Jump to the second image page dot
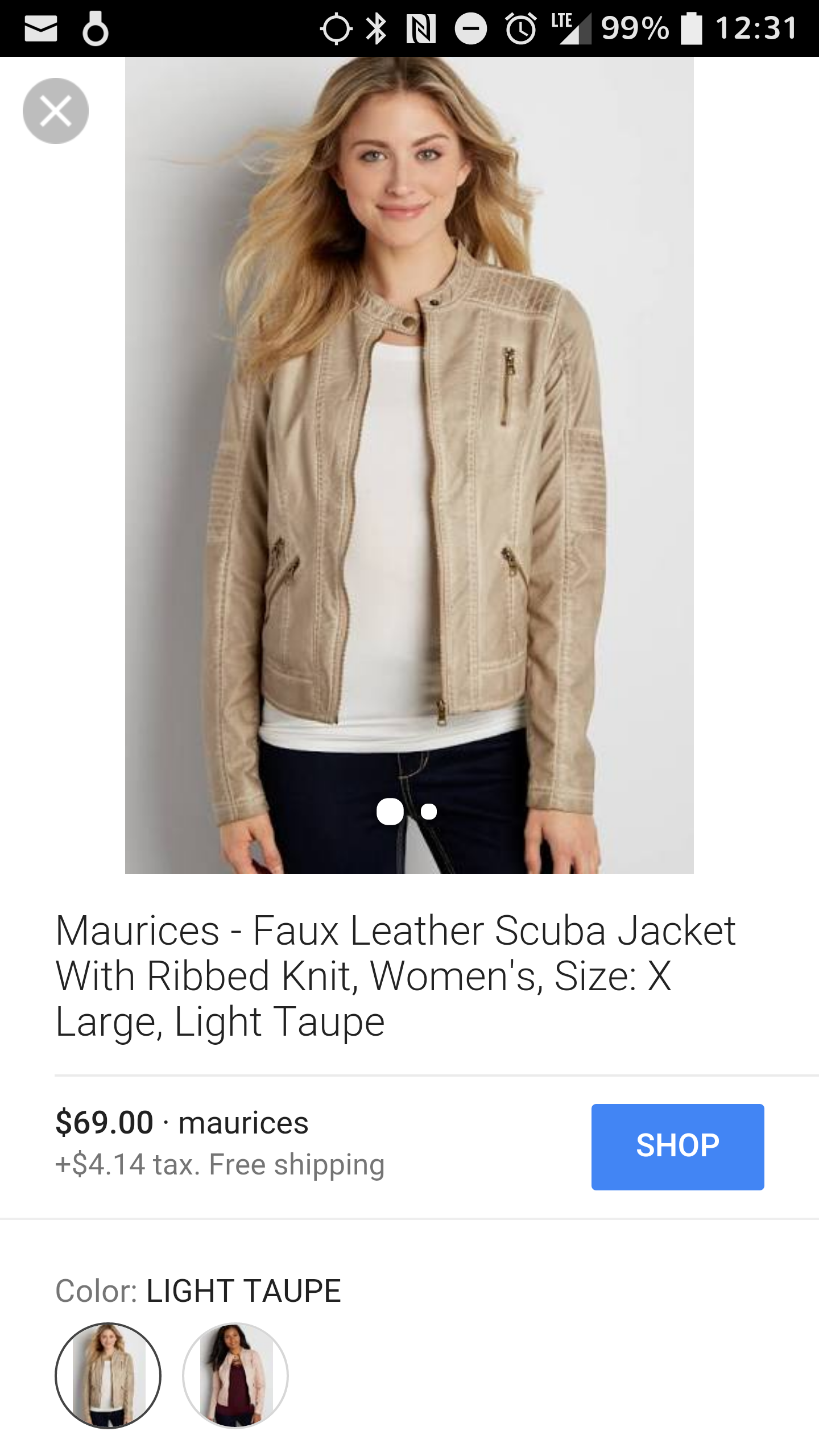 (x=429, y=812)
